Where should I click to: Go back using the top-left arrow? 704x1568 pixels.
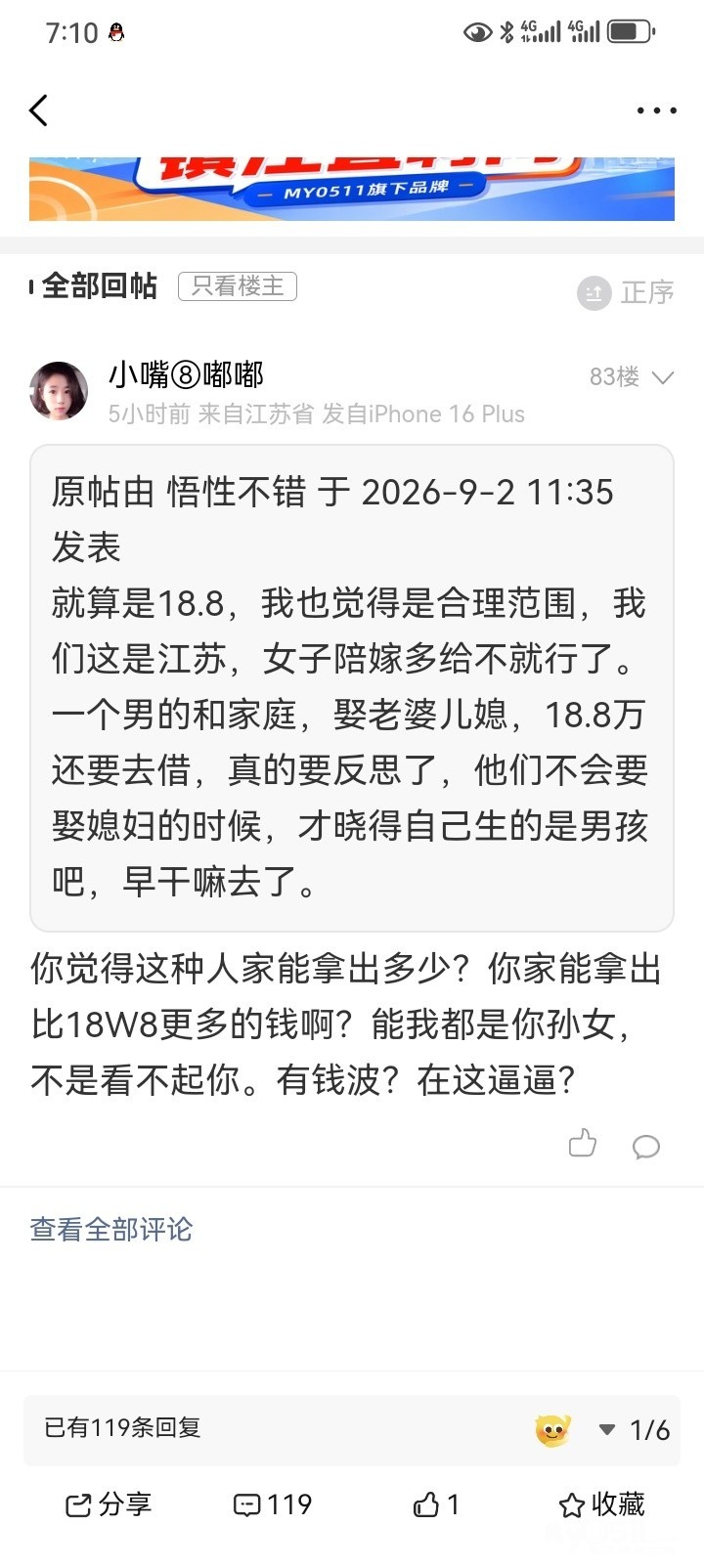pyautogui.click(x=39, y=110)
